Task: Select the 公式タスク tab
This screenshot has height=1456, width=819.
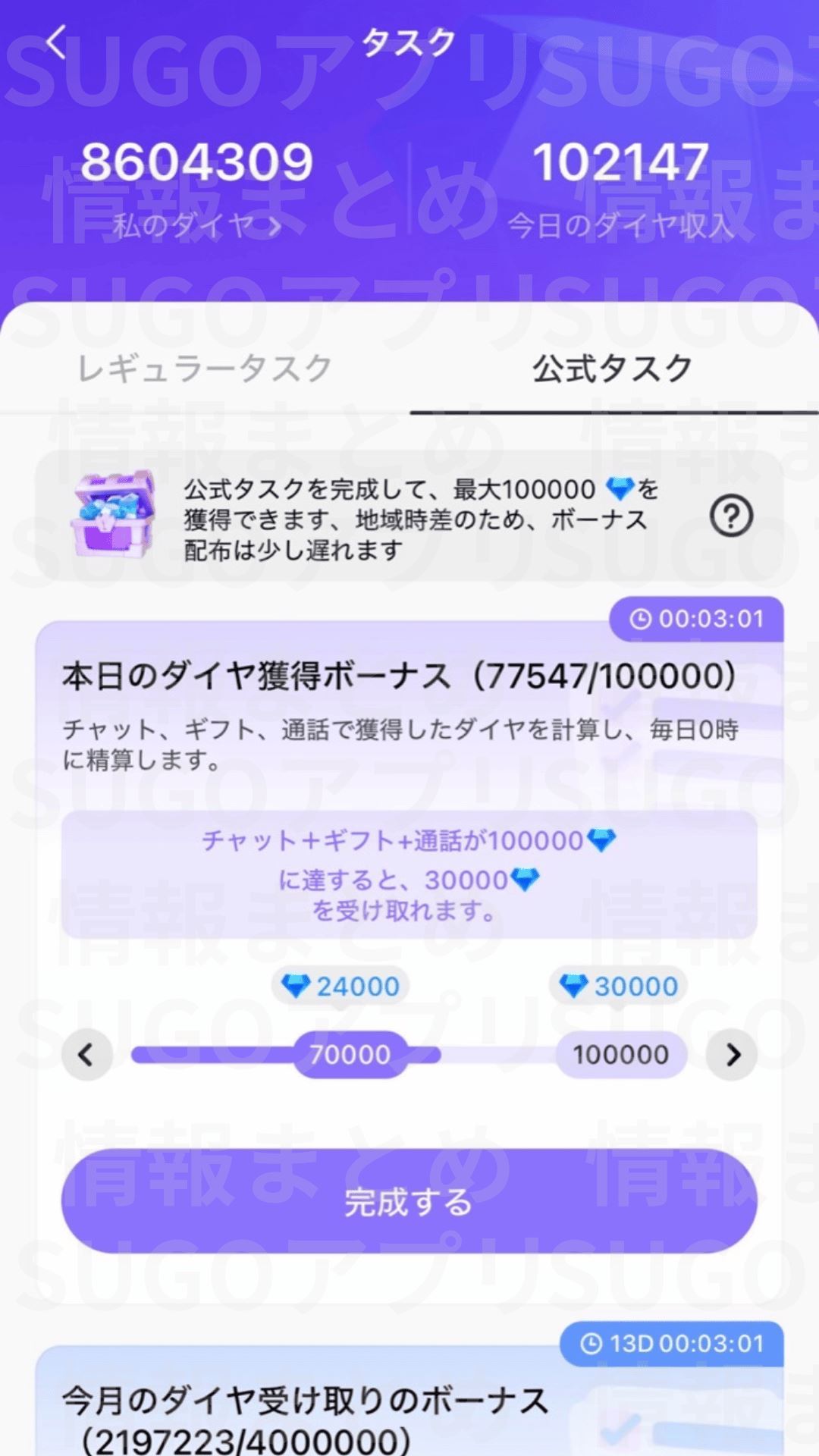Action: (613, 369)
